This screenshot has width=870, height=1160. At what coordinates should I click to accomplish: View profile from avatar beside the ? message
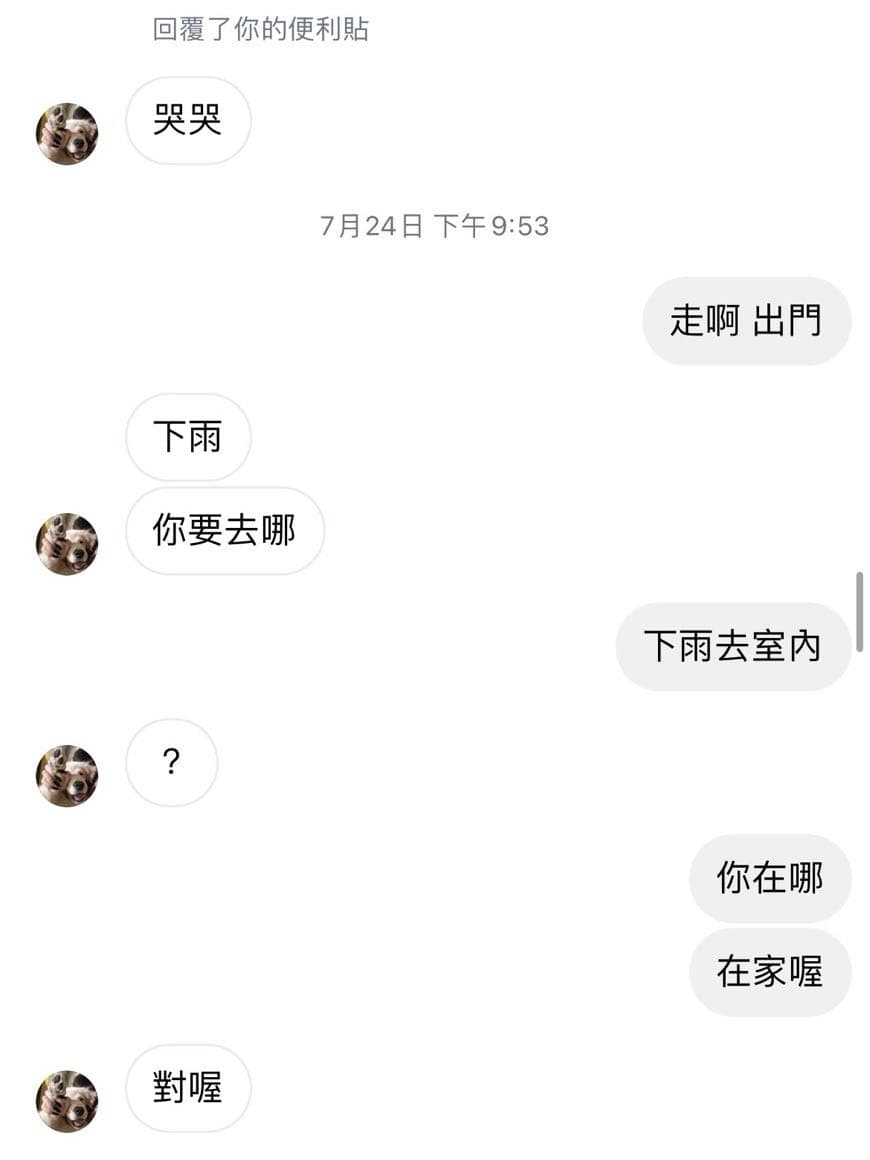pos(67,776)
